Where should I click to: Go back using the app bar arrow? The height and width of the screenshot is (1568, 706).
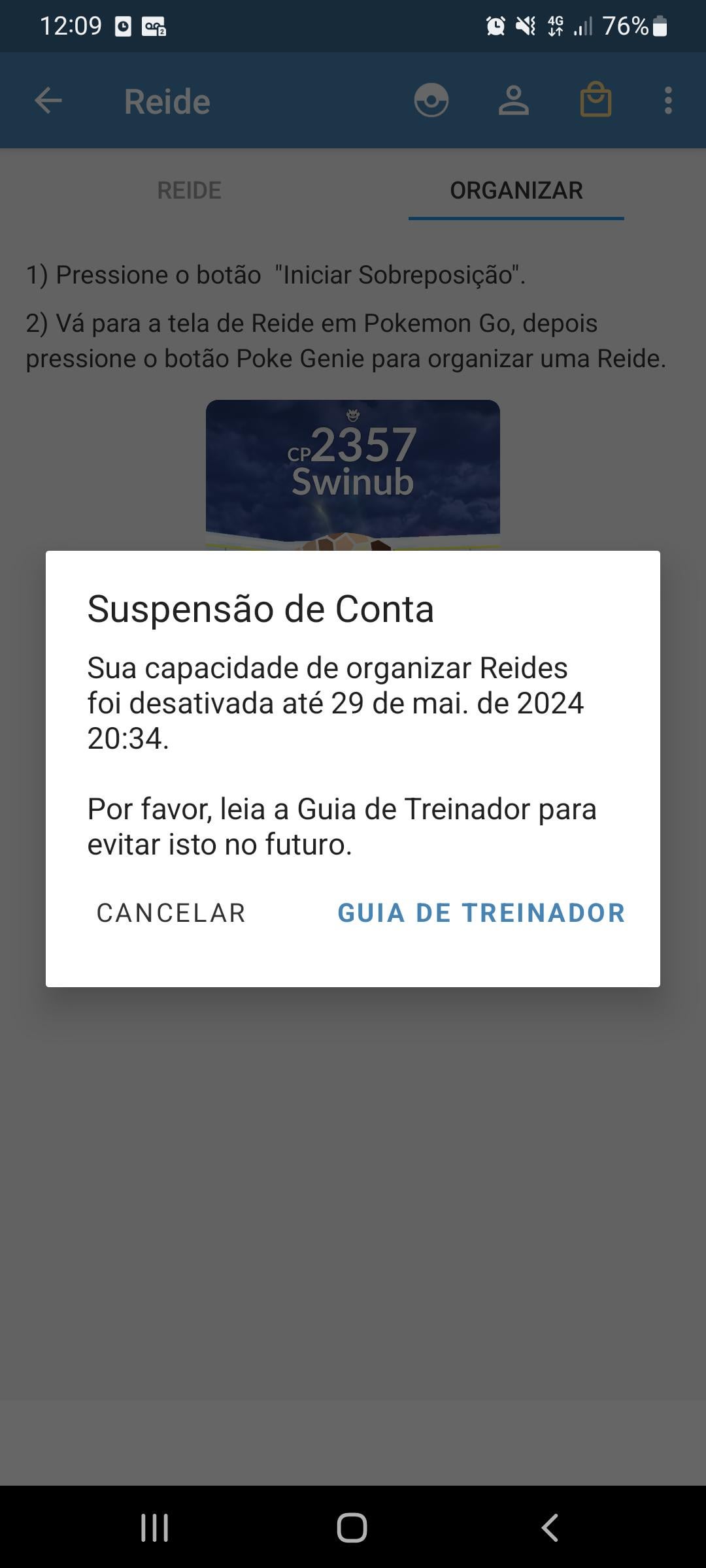[48, 101]
